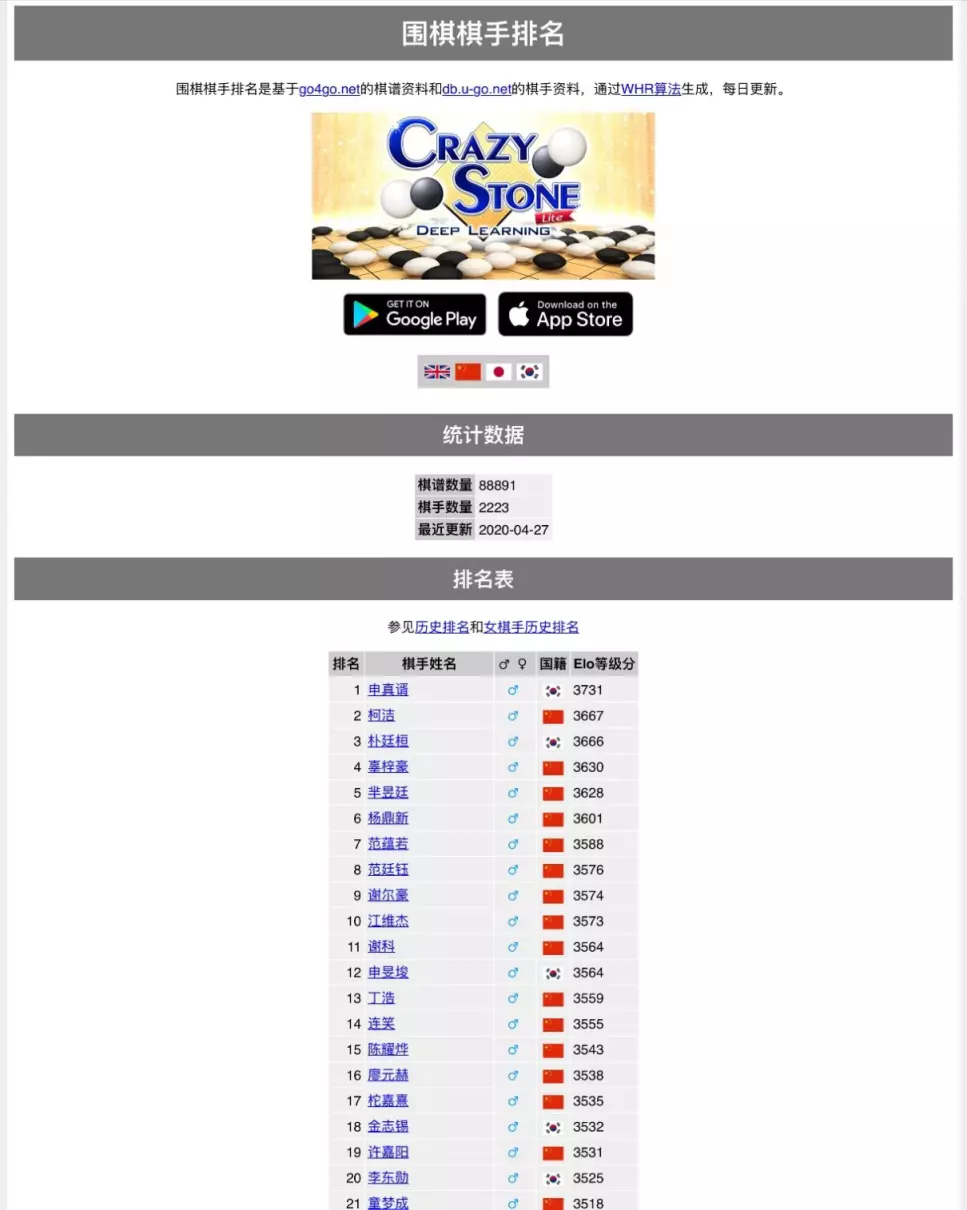The image size is (967, 1210).
Task: Get it on Google Play
Action: click(x=414, y=315)
